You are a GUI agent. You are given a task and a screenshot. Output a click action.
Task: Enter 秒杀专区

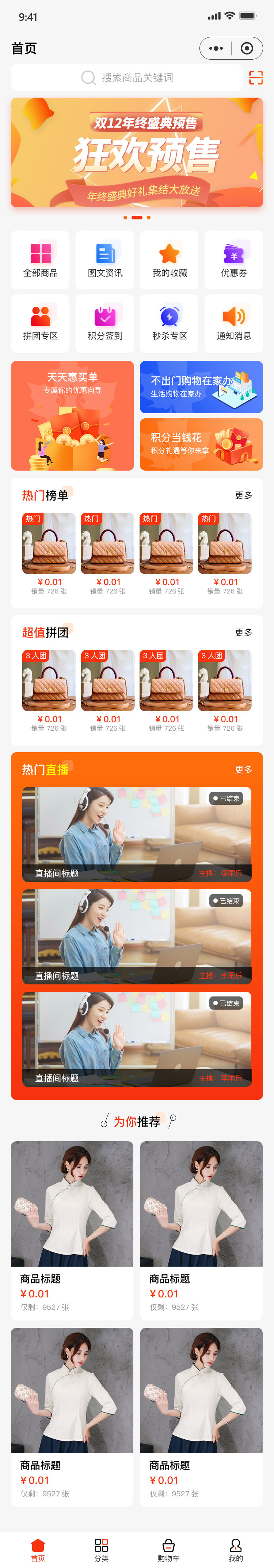[x=170, y=323]
